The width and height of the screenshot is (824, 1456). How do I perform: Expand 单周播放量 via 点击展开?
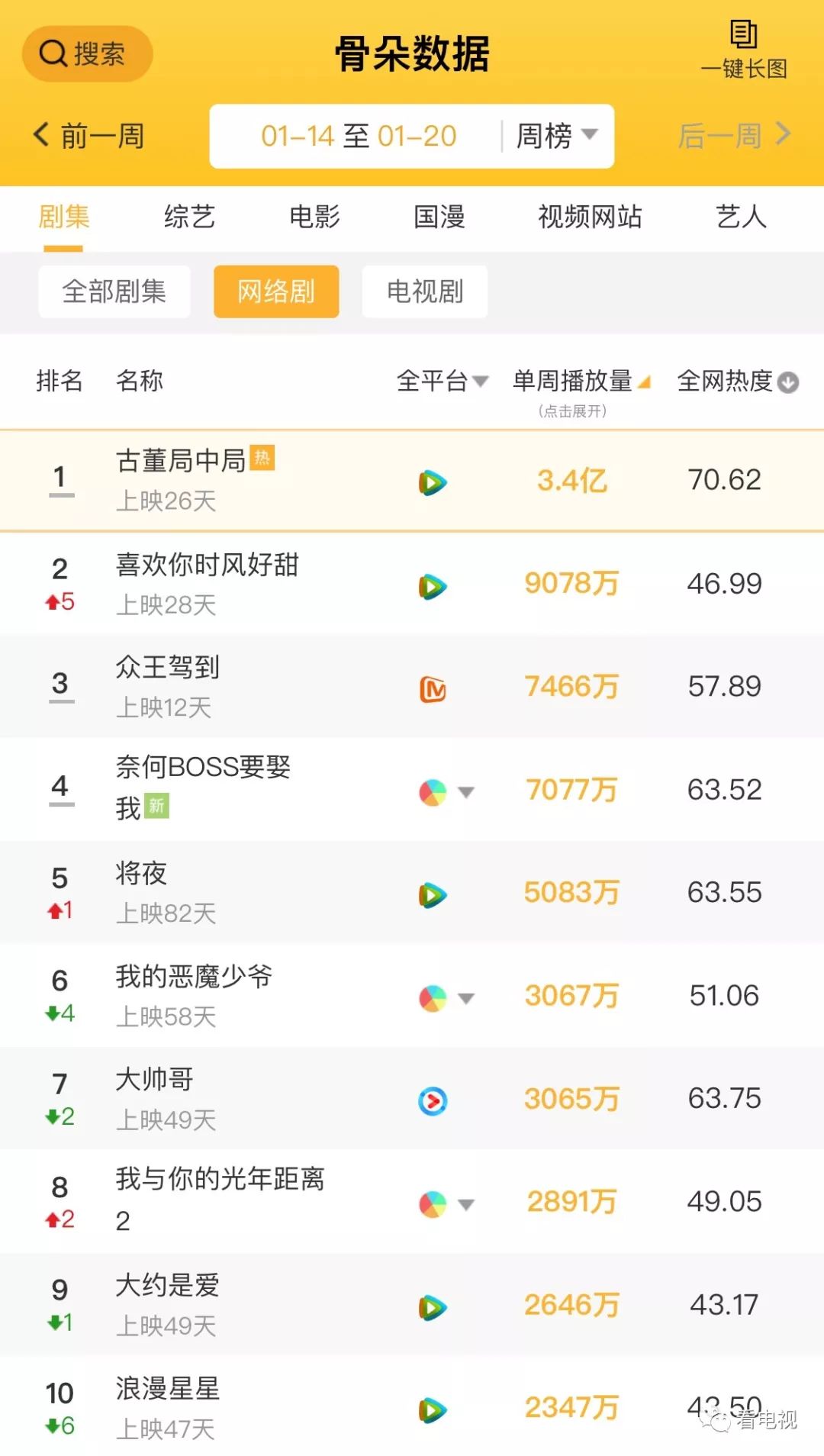(x=571, y=410)
